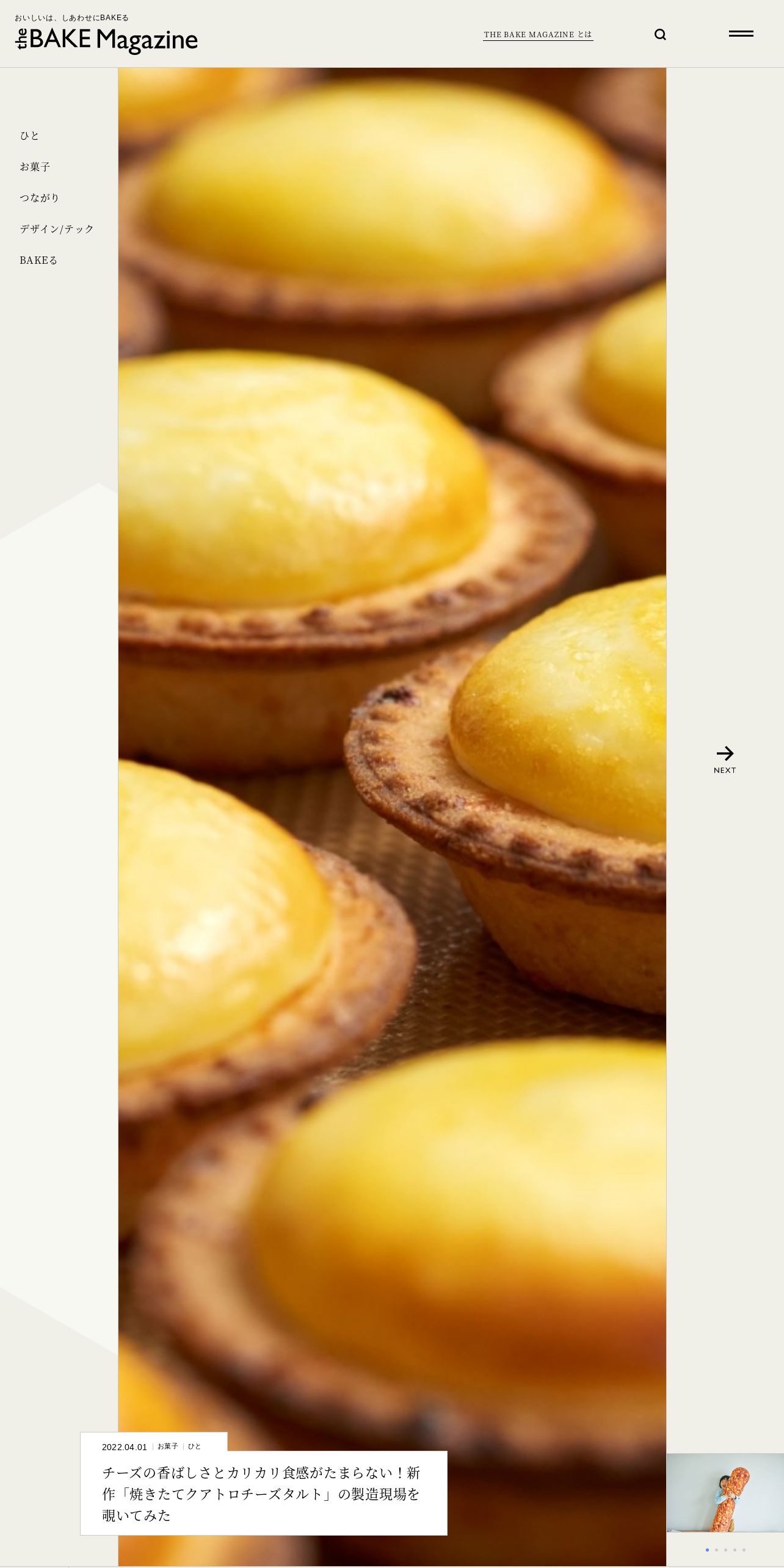
Task: Tap the ひと tag on the article
Action: 195,1446
